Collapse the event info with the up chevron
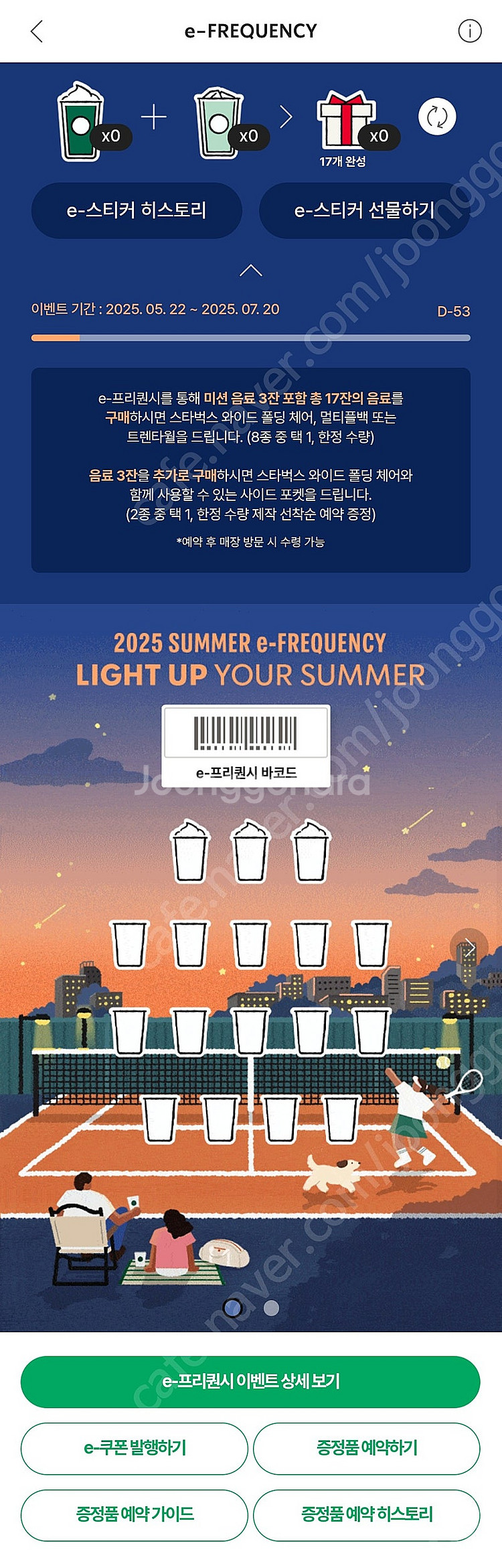502x1568 pixels. click(250, 271)
